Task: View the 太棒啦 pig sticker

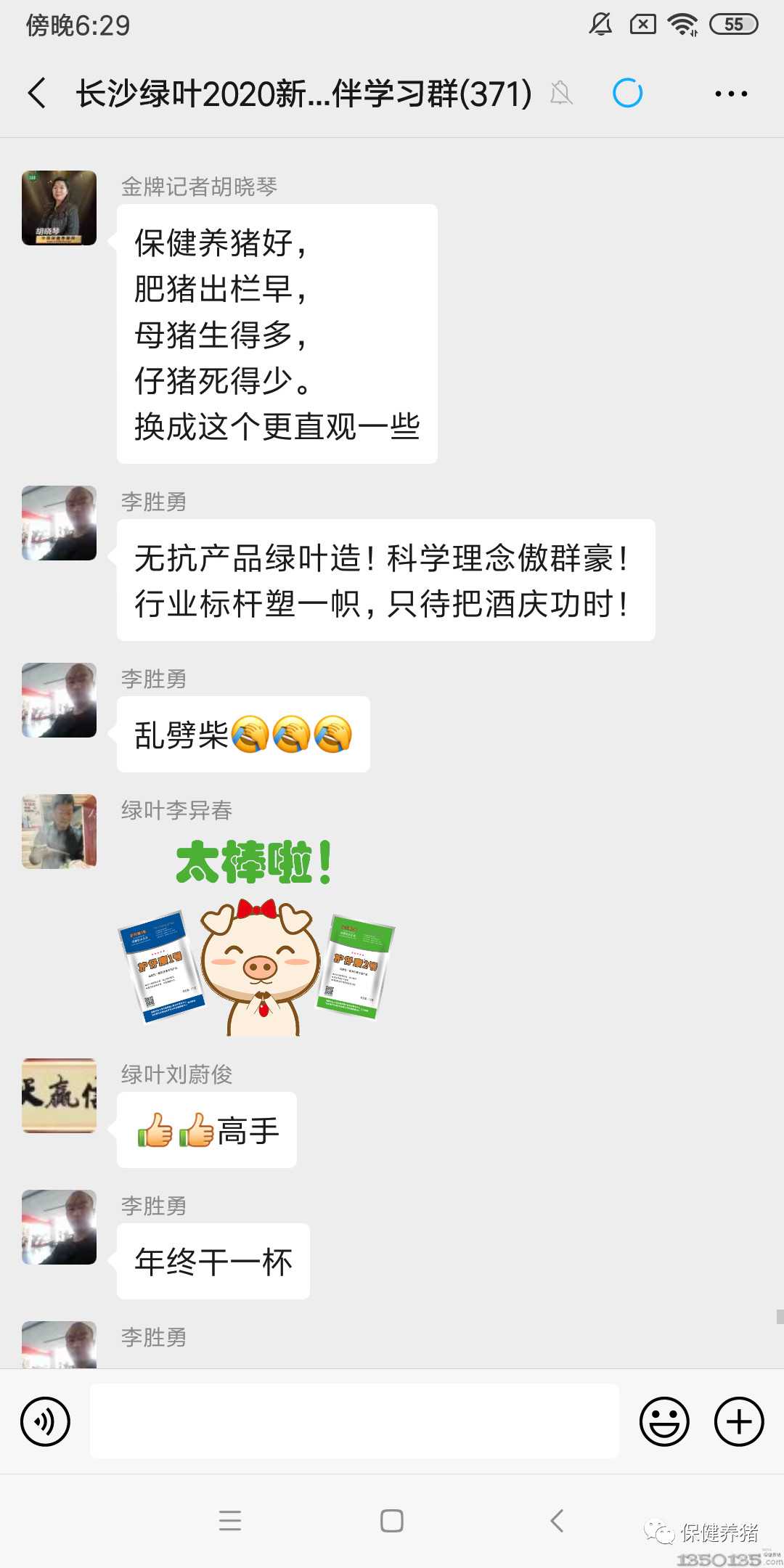Action: click(256, 938)
